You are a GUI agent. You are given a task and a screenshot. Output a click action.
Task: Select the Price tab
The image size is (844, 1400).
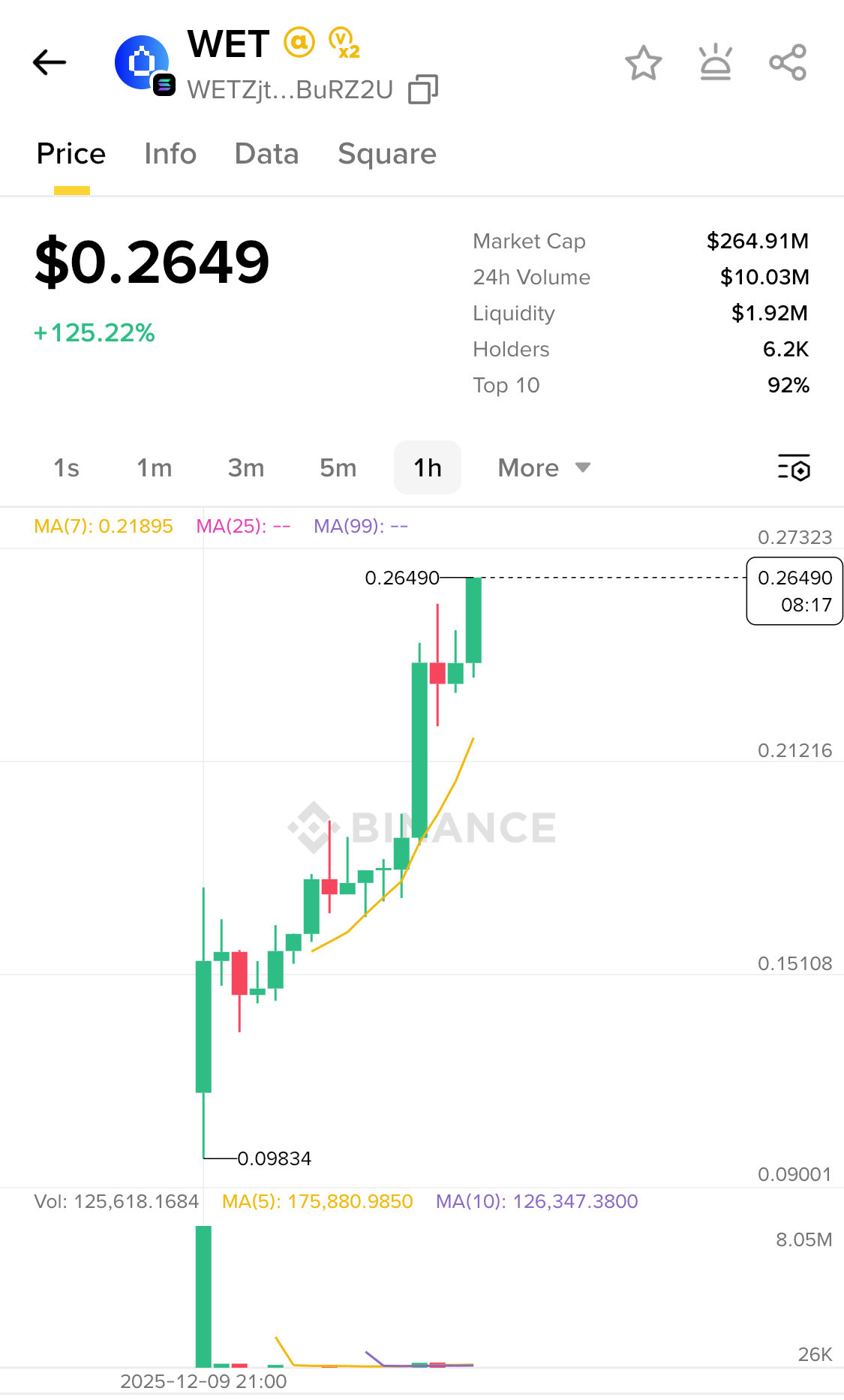pos(71,154)
